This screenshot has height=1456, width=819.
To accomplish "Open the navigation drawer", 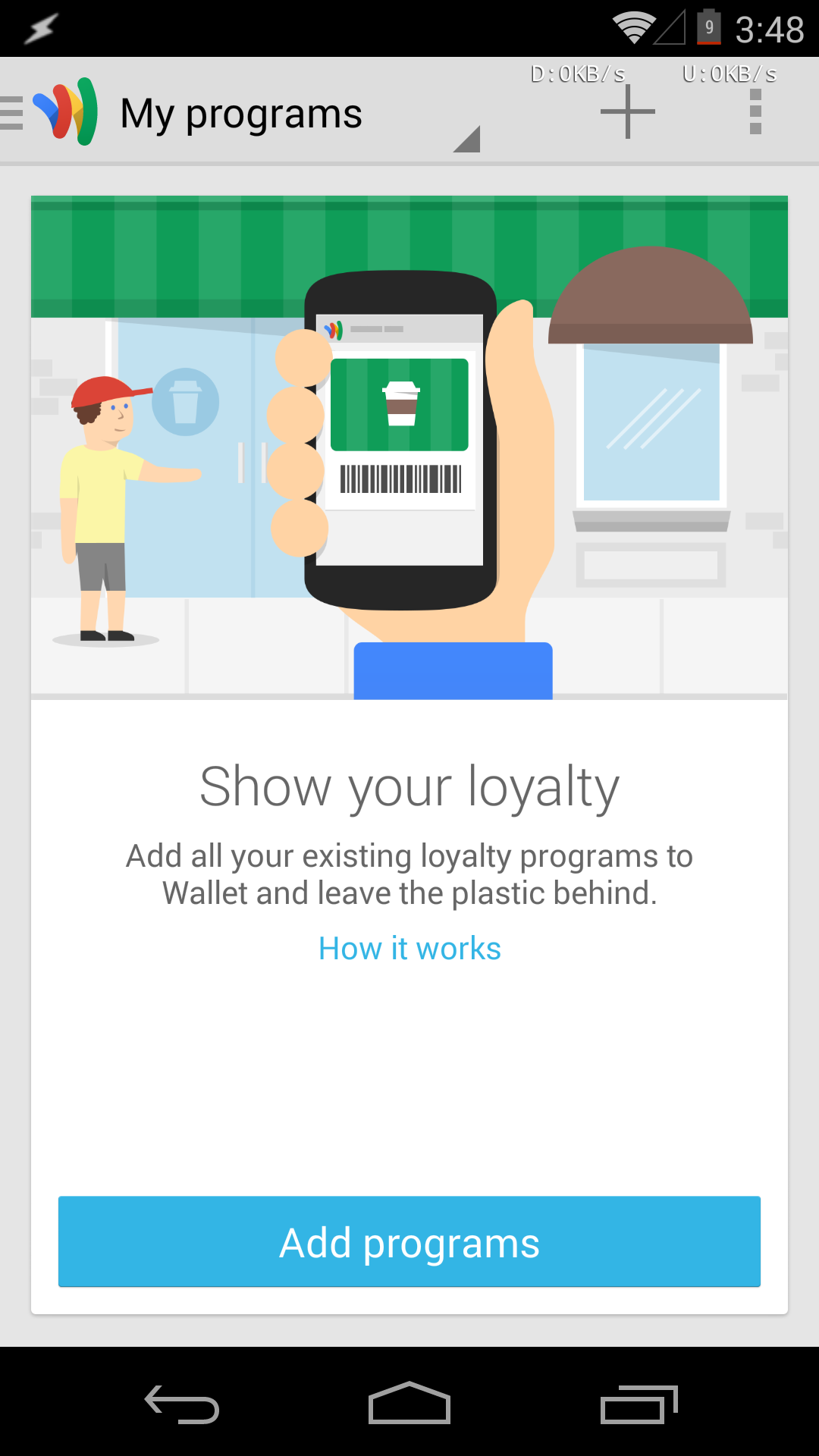I will [11, 112].
